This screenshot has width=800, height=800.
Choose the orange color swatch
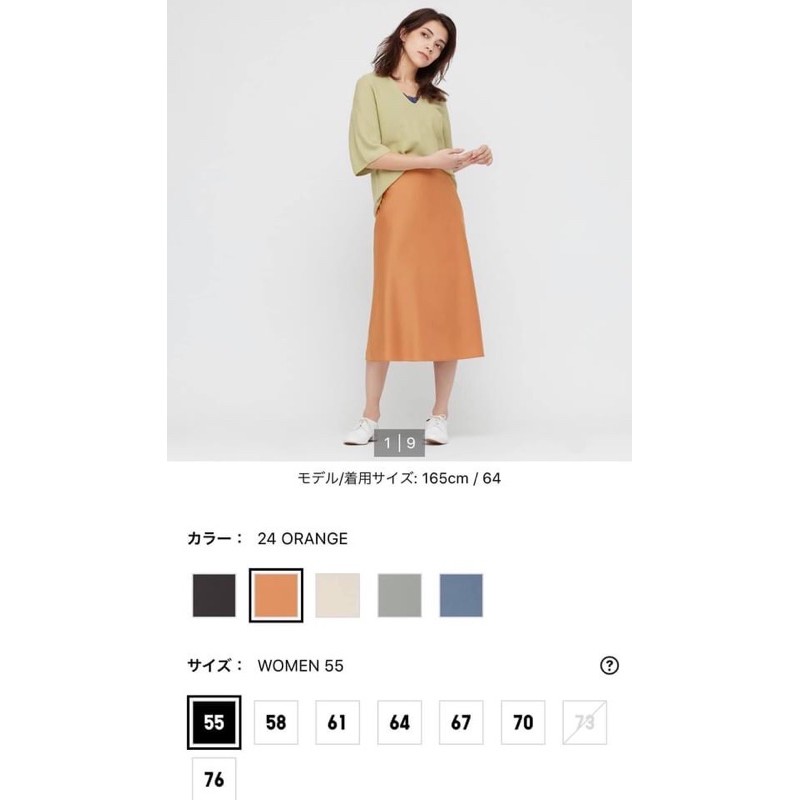[276, 595]
